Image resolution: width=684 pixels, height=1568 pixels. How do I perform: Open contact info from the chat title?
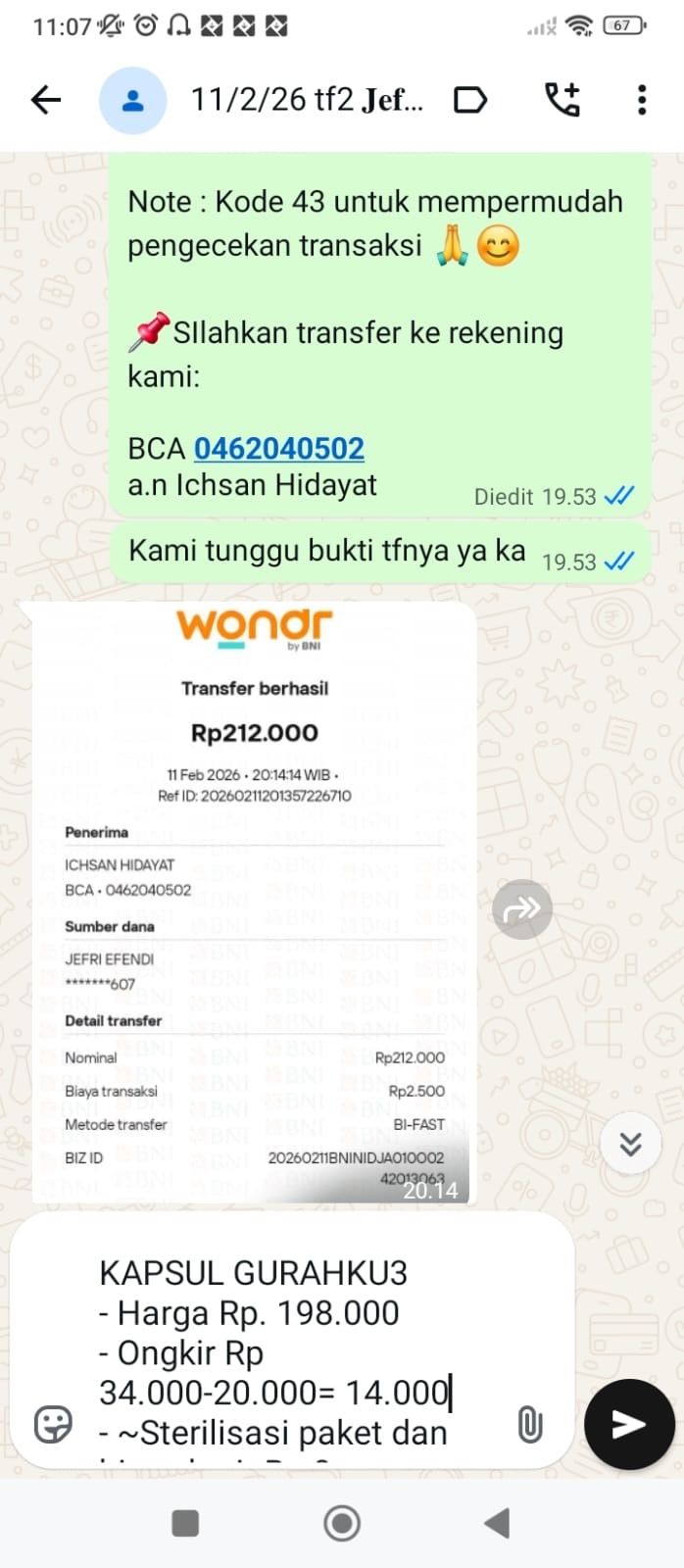click(x=307, y=100)
